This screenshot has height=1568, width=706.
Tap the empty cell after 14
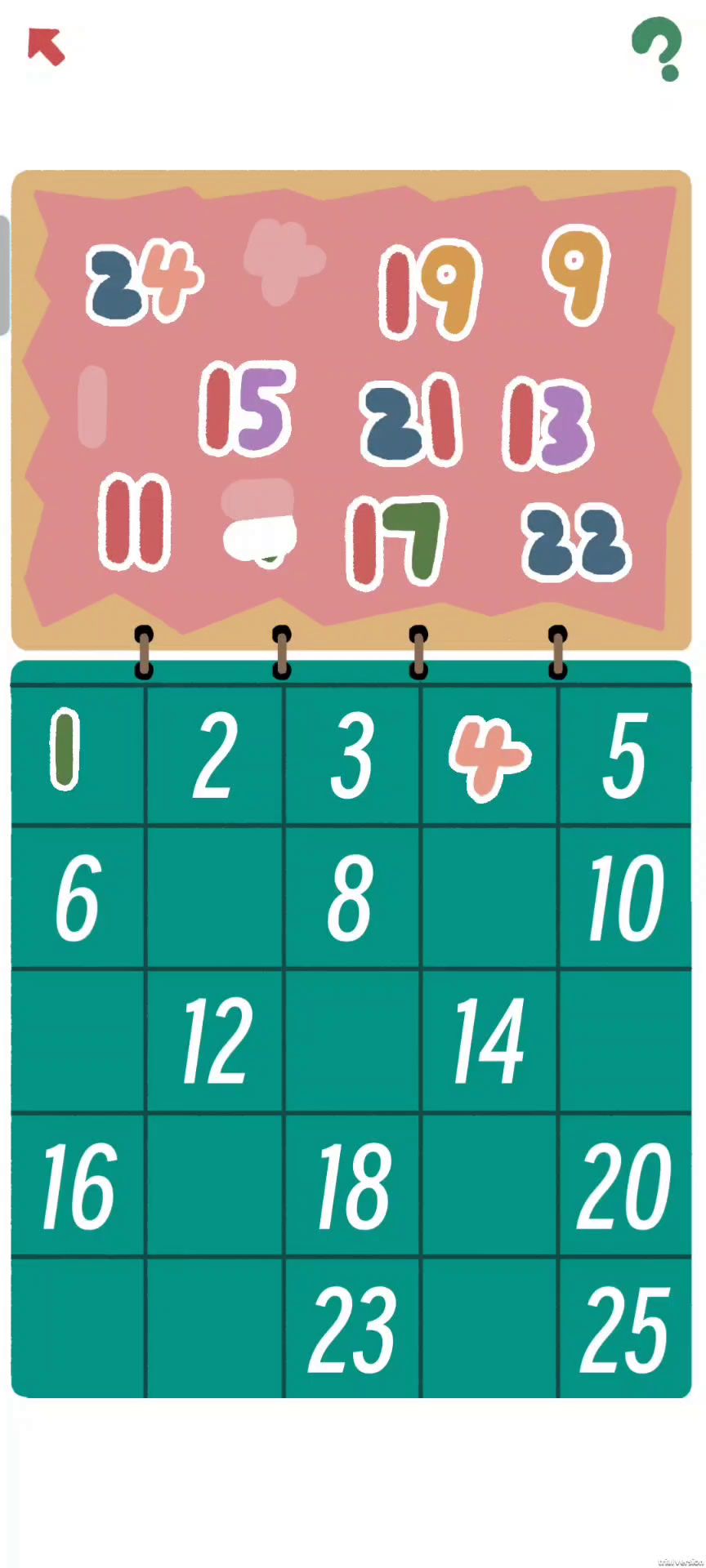click(625, 1041)
